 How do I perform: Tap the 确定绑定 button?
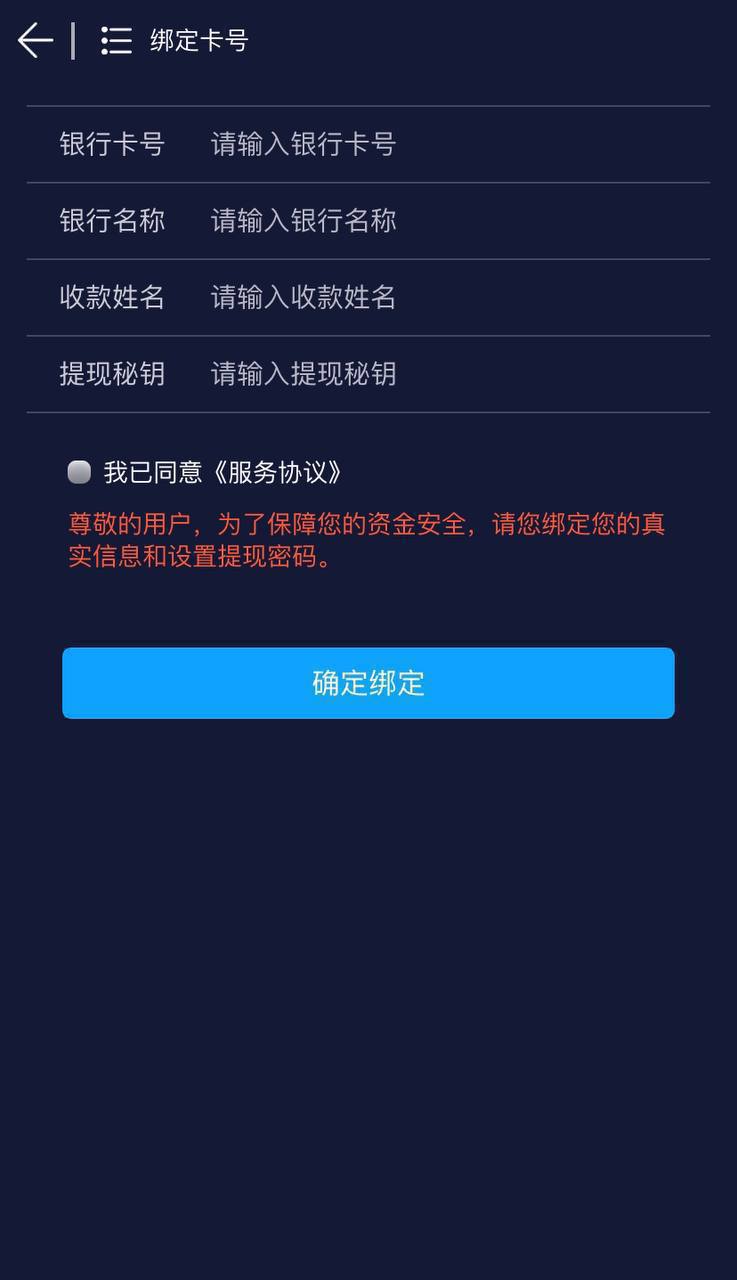[368, 683]
